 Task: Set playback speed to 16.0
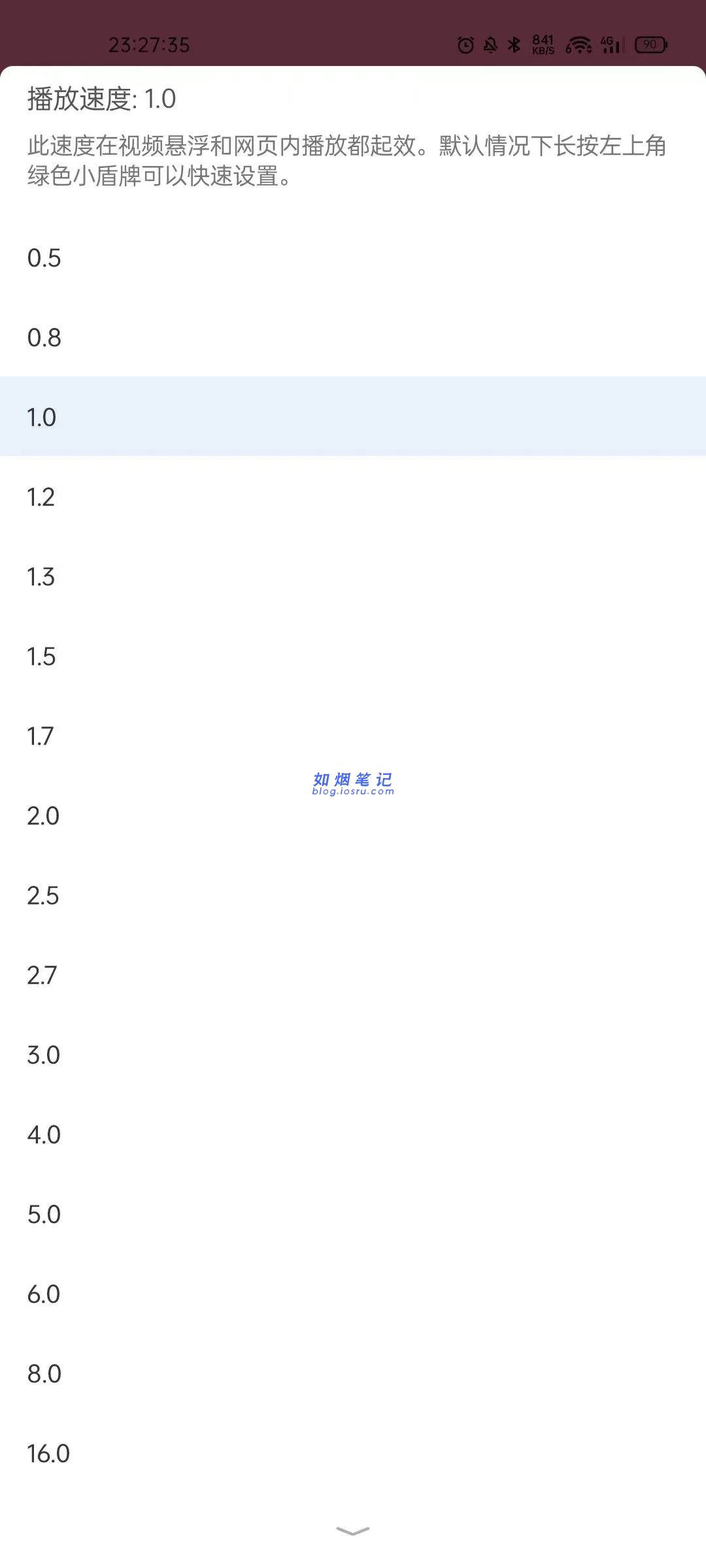[x=353, y=1453]
